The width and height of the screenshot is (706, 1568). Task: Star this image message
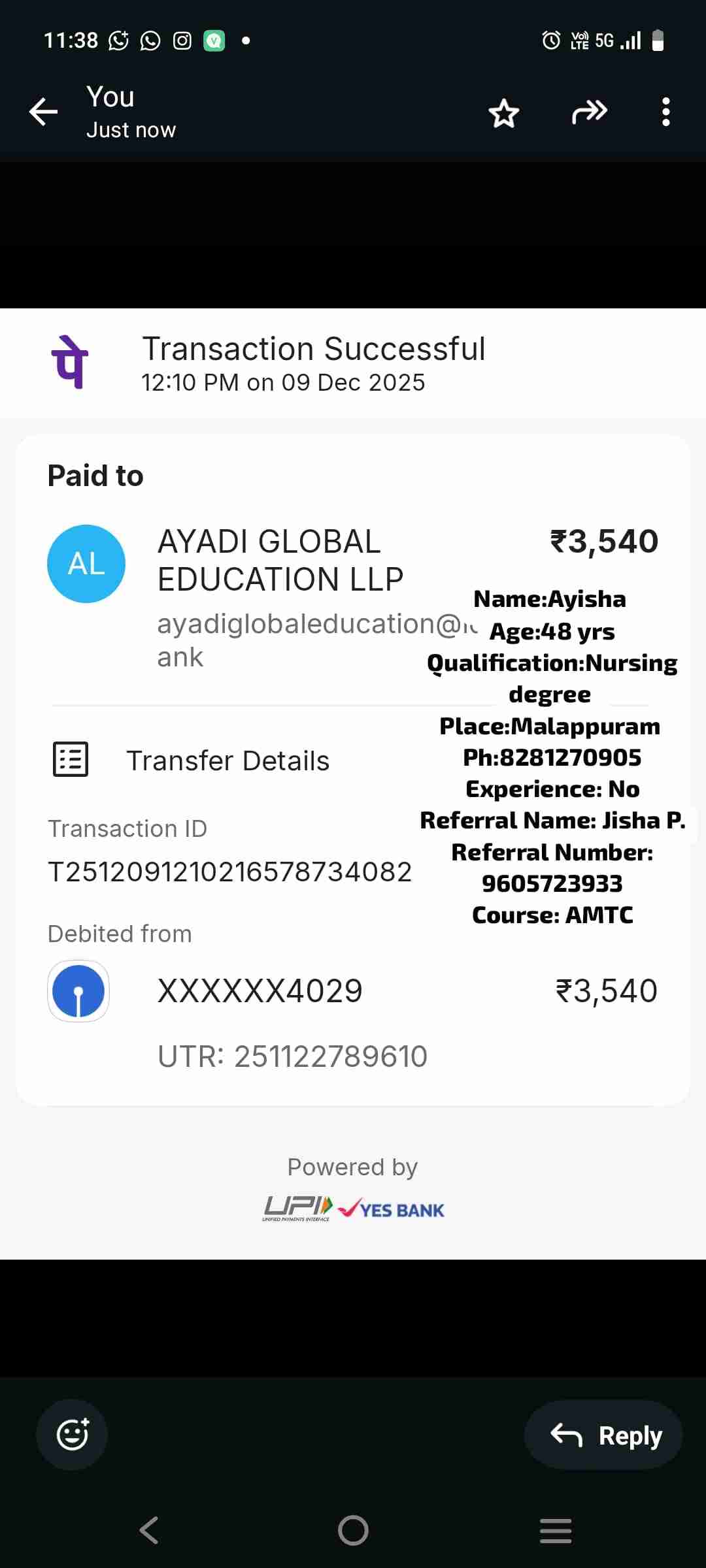[504, 113]
